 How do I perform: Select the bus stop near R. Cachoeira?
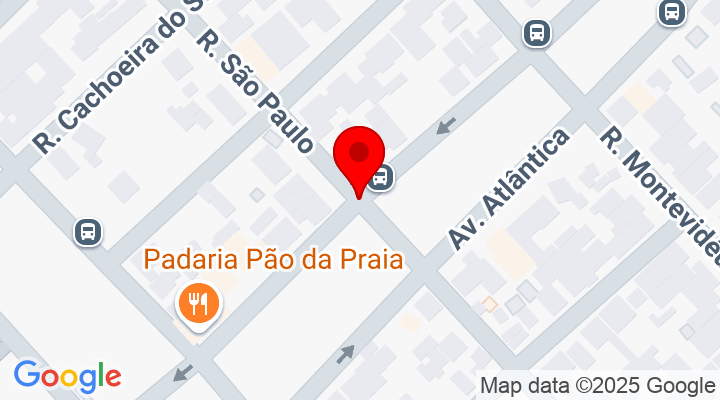click(x=89, y=232)
